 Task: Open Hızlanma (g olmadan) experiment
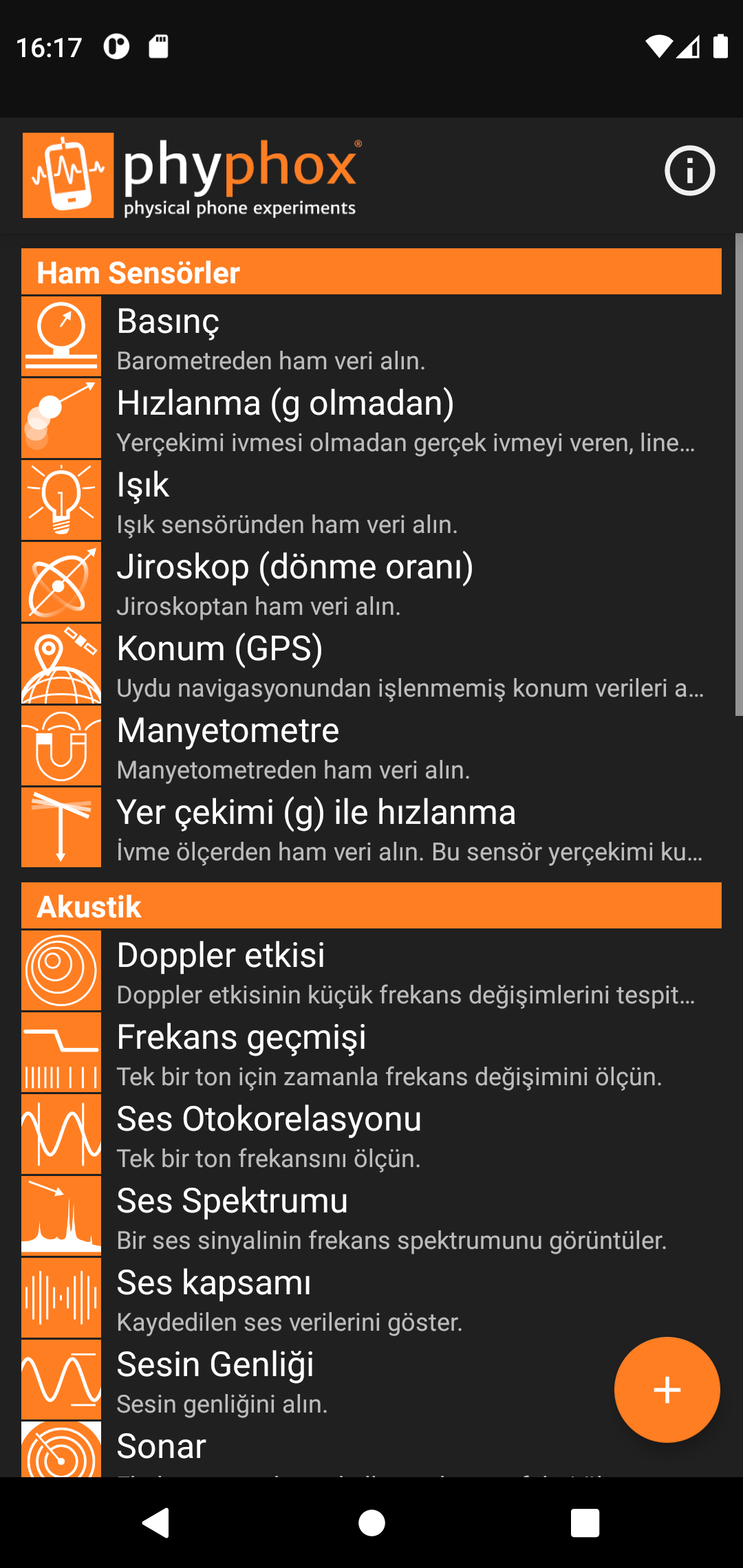pos(371,419)
